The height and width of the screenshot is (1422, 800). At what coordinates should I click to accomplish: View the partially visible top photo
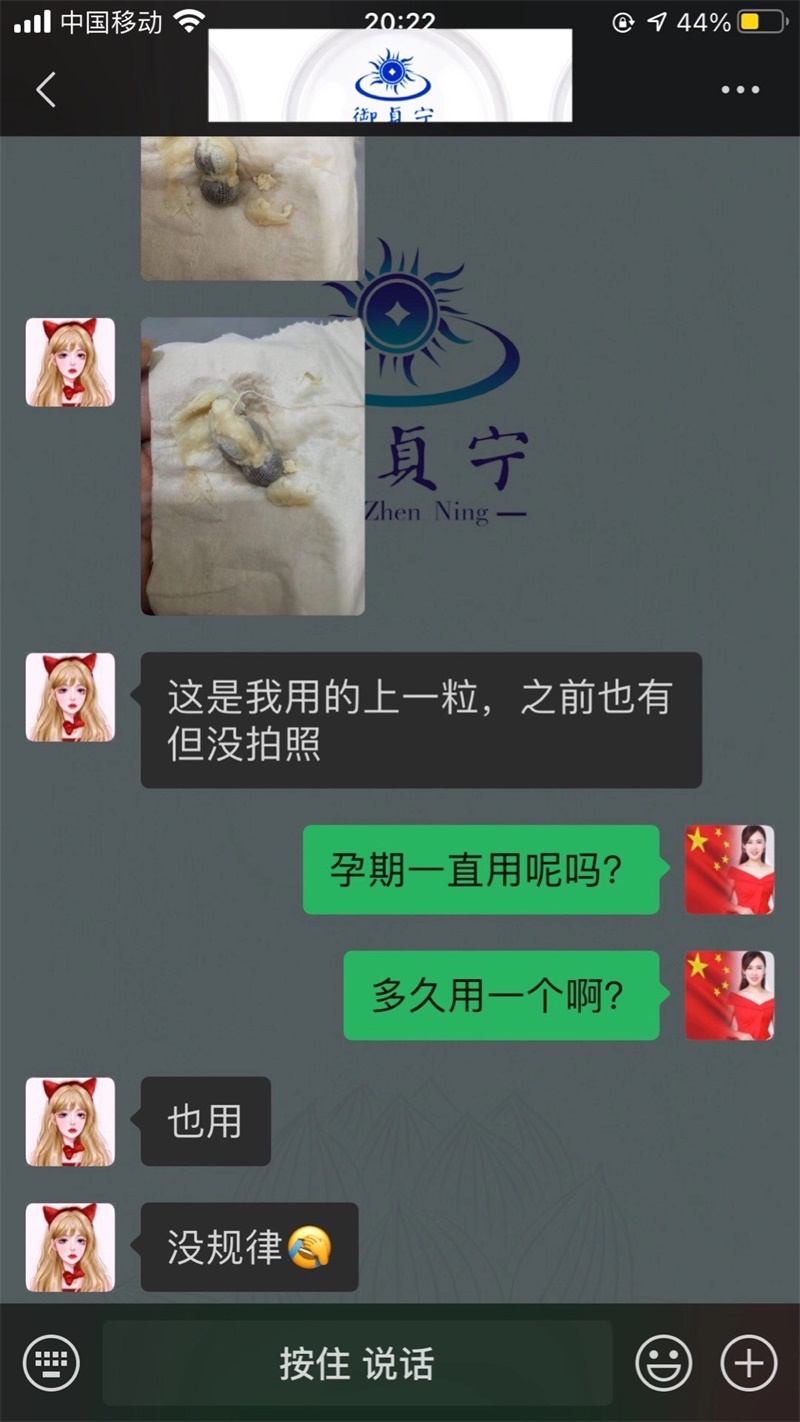point(250,208)
